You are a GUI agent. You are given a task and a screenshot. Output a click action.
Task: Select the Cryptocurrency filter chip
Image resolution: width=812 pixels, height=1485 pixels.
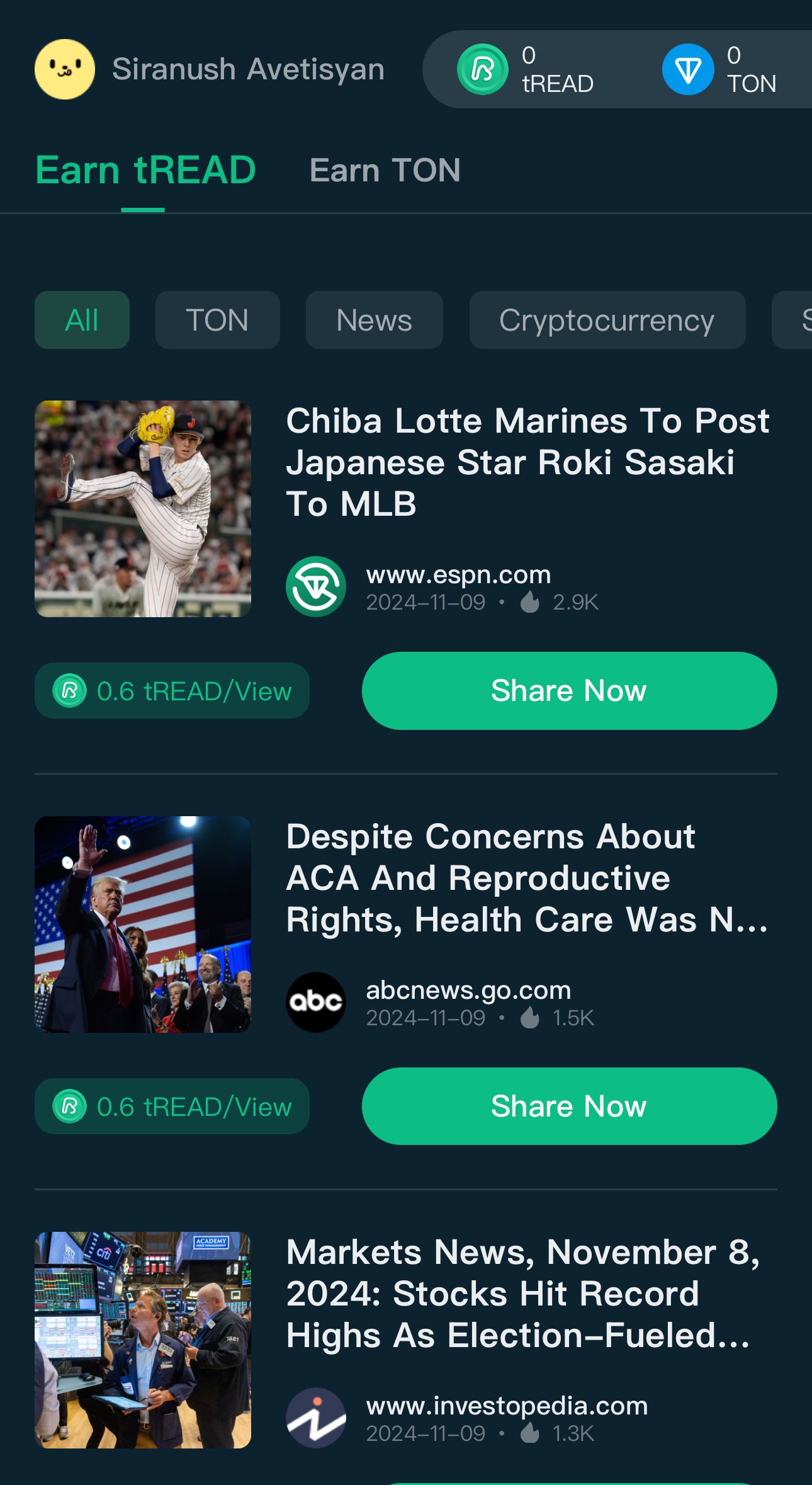(606, 320)
